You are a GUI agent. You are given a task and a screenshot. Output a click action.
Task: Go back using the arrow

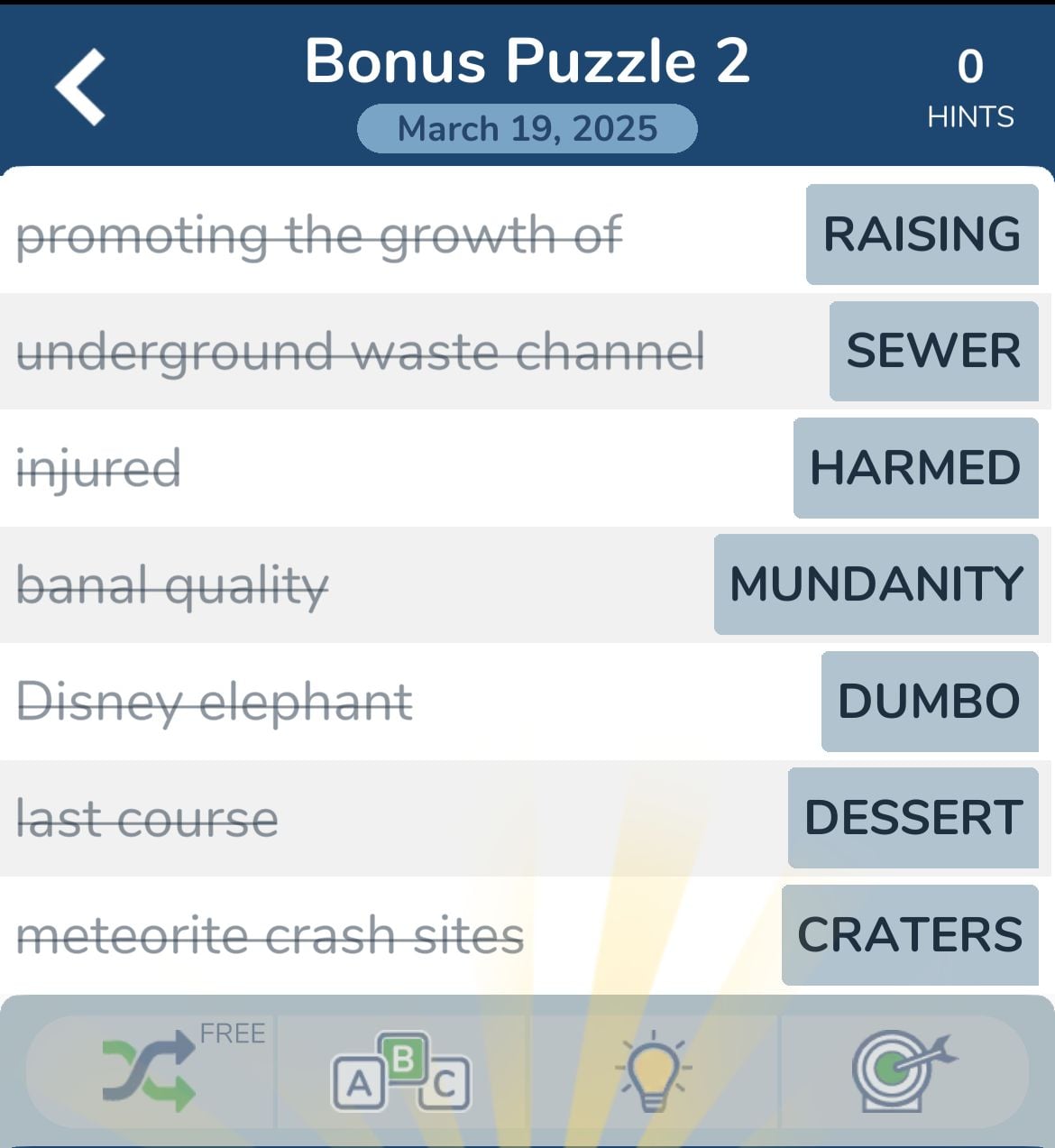click(x=81, y=87)
